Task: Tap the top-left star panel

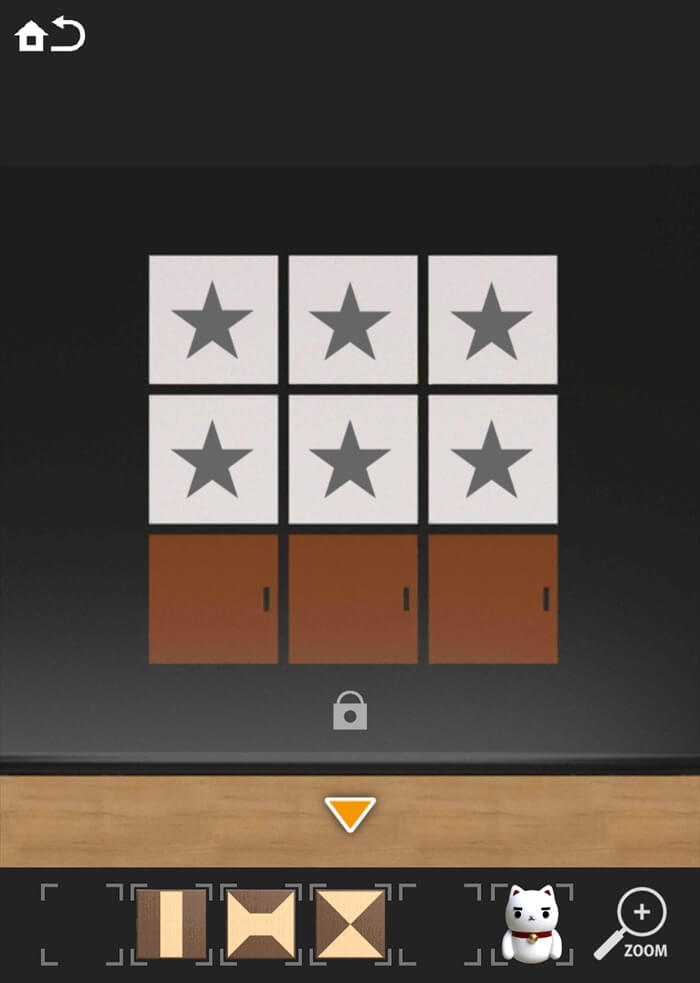Action: tap(213, 319)
